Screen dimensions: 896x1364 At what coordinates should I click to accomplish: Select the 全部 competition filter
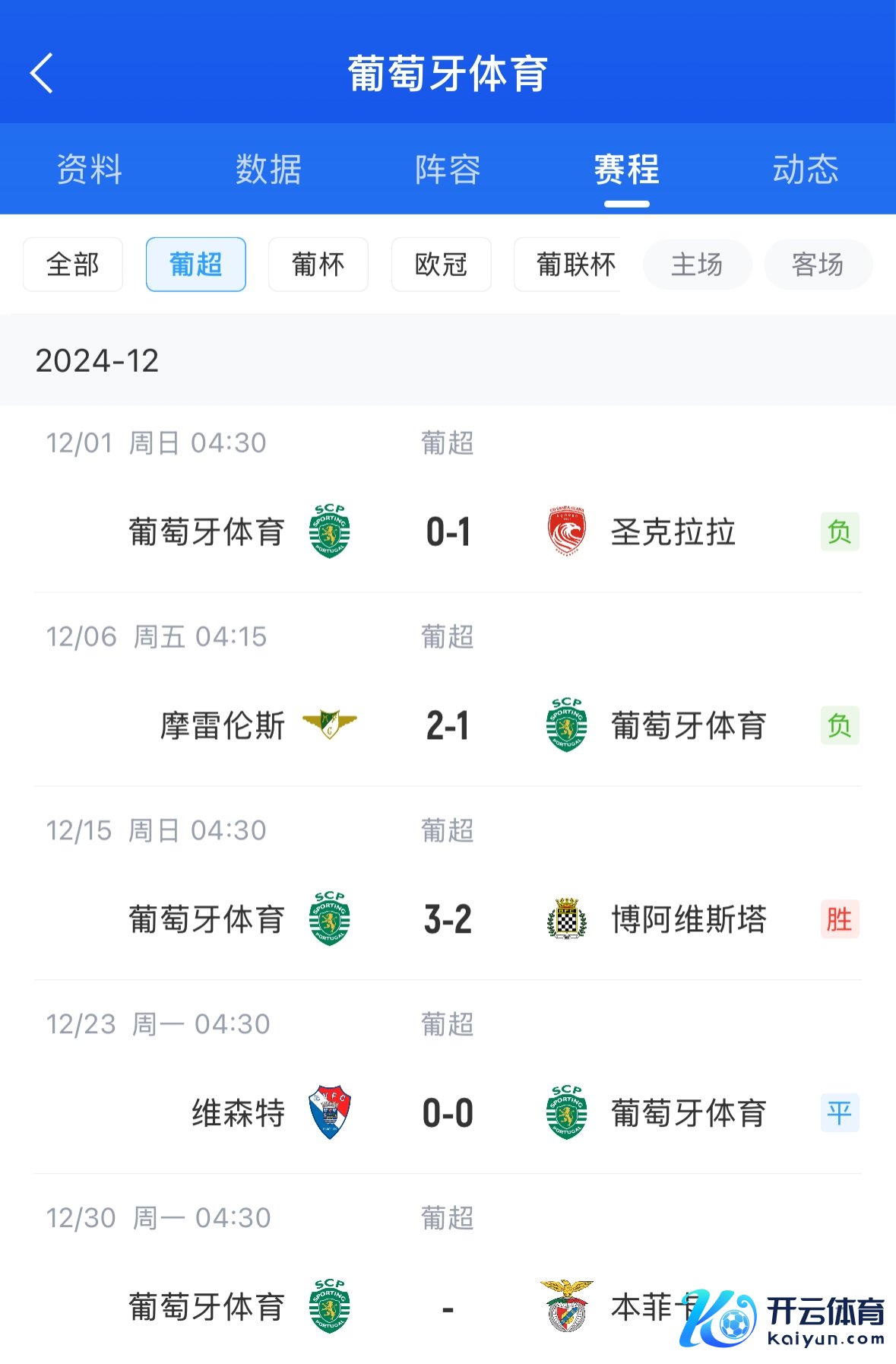(x=73, y=265)
